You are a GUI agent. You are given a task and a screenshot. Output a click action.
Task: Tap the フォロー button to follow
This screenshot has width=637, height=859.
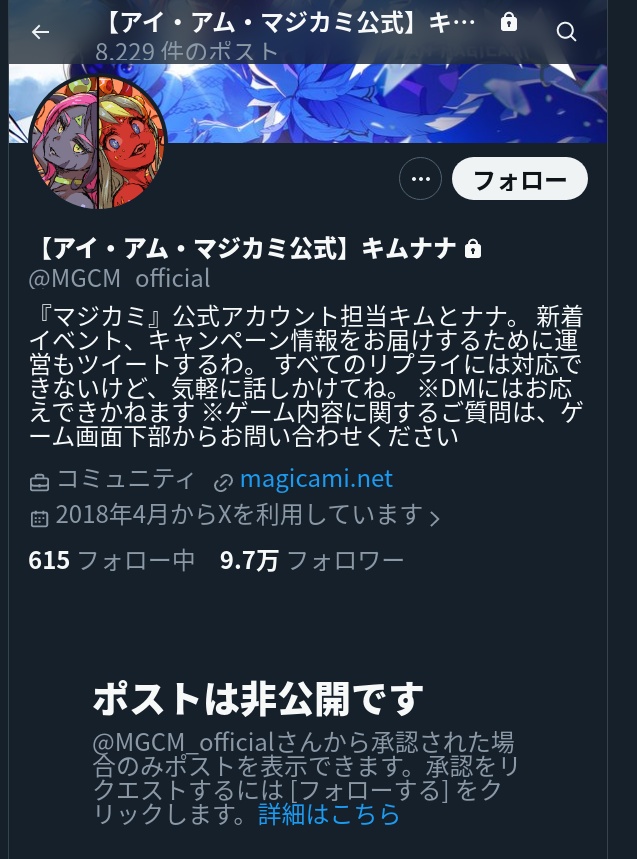click(519, 180)
